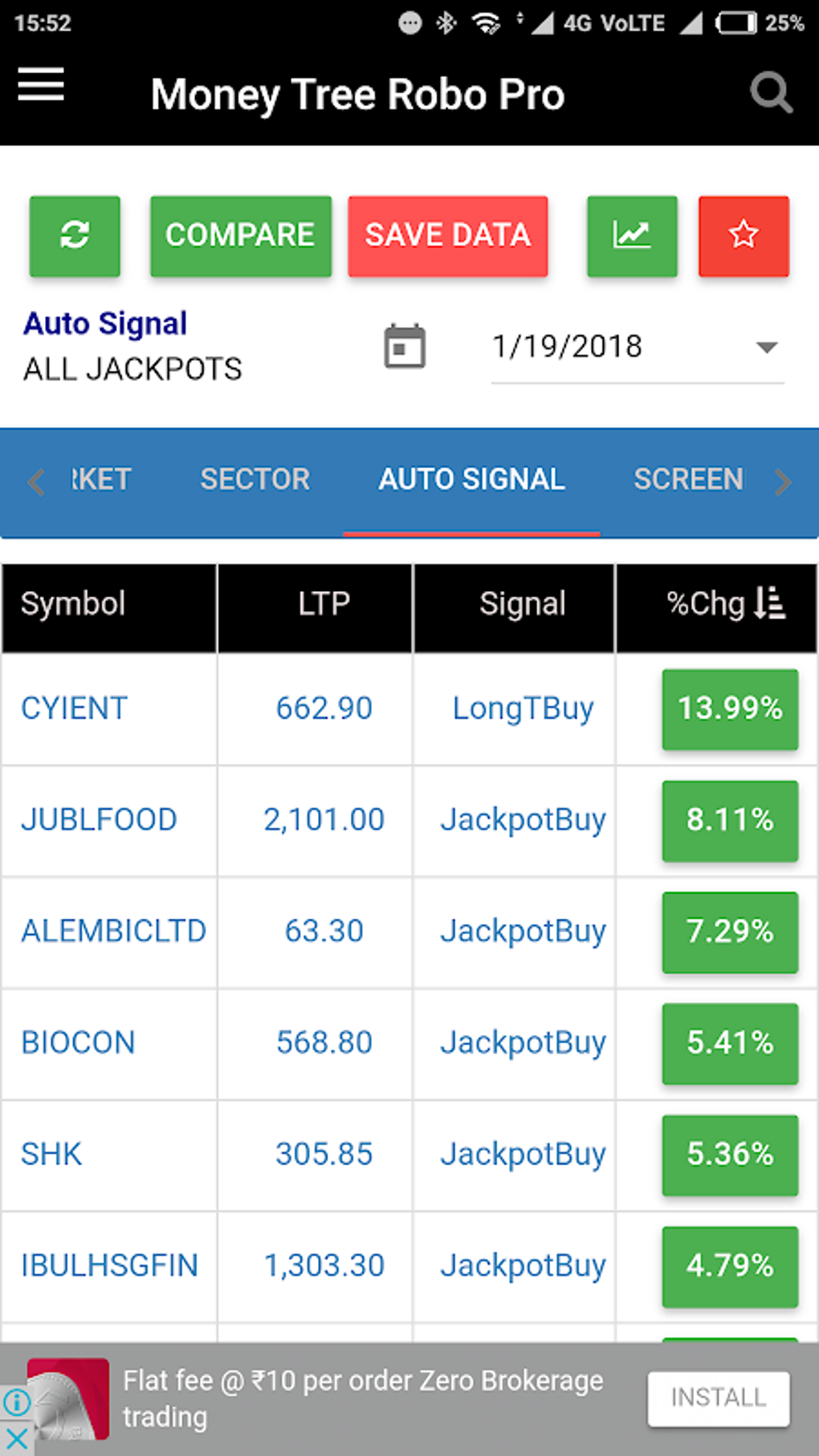Refresh the stock data
The width and height of the screenshot is (819, 1456).
[x=74, y=235]
